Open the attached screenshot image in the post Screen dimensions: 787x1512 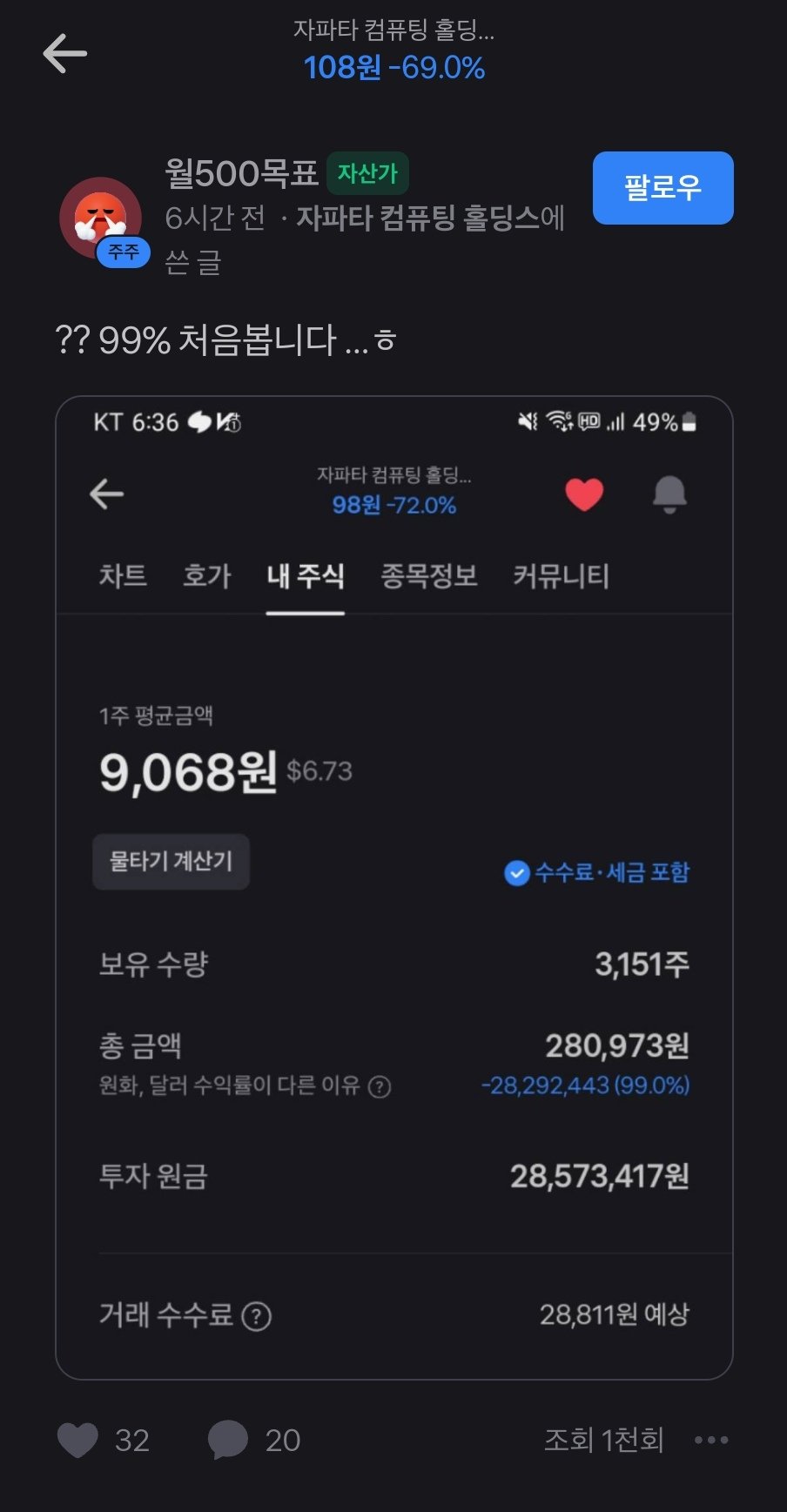click(x=393, y=888)
